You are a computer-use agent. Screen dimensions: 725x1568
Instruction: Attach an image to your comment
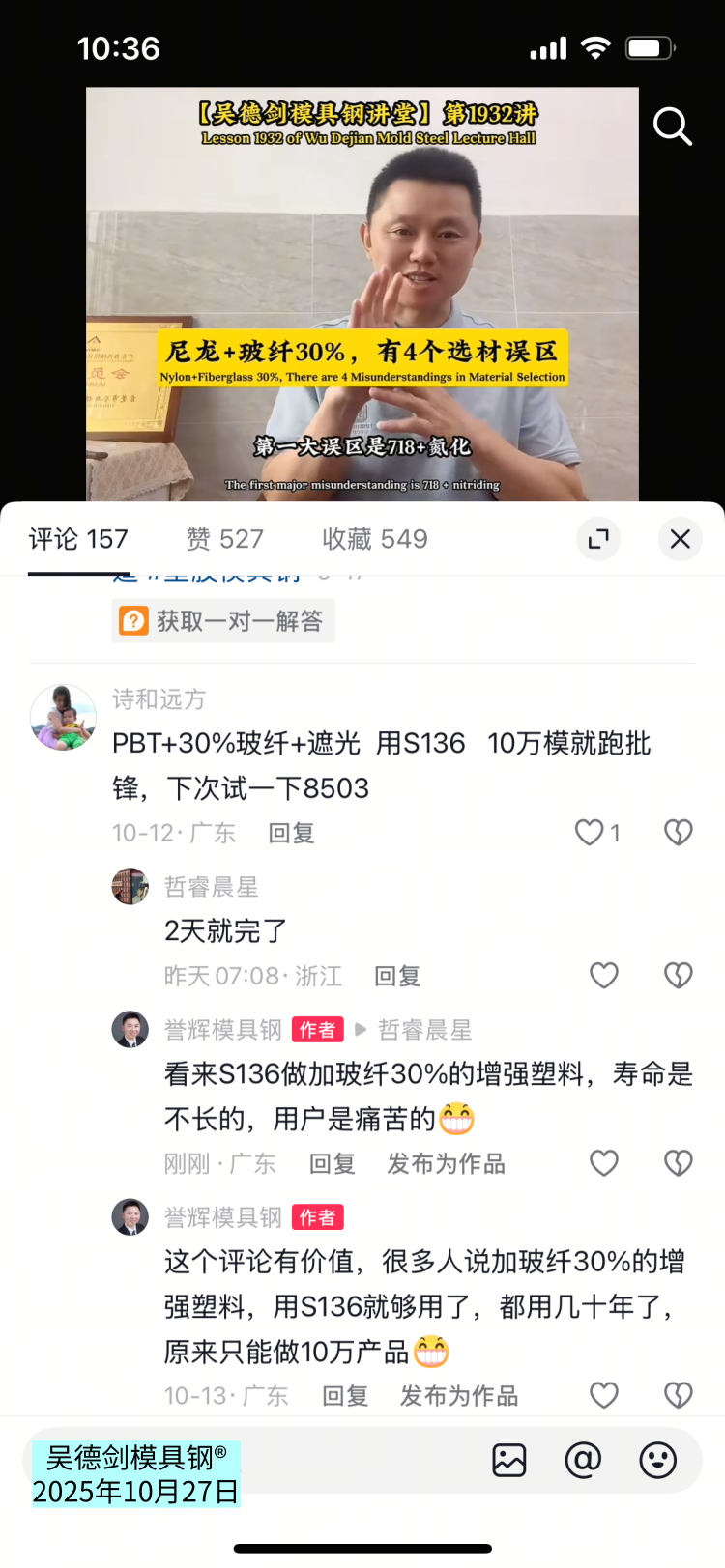pyautogui.click(x=509, y=1460)
